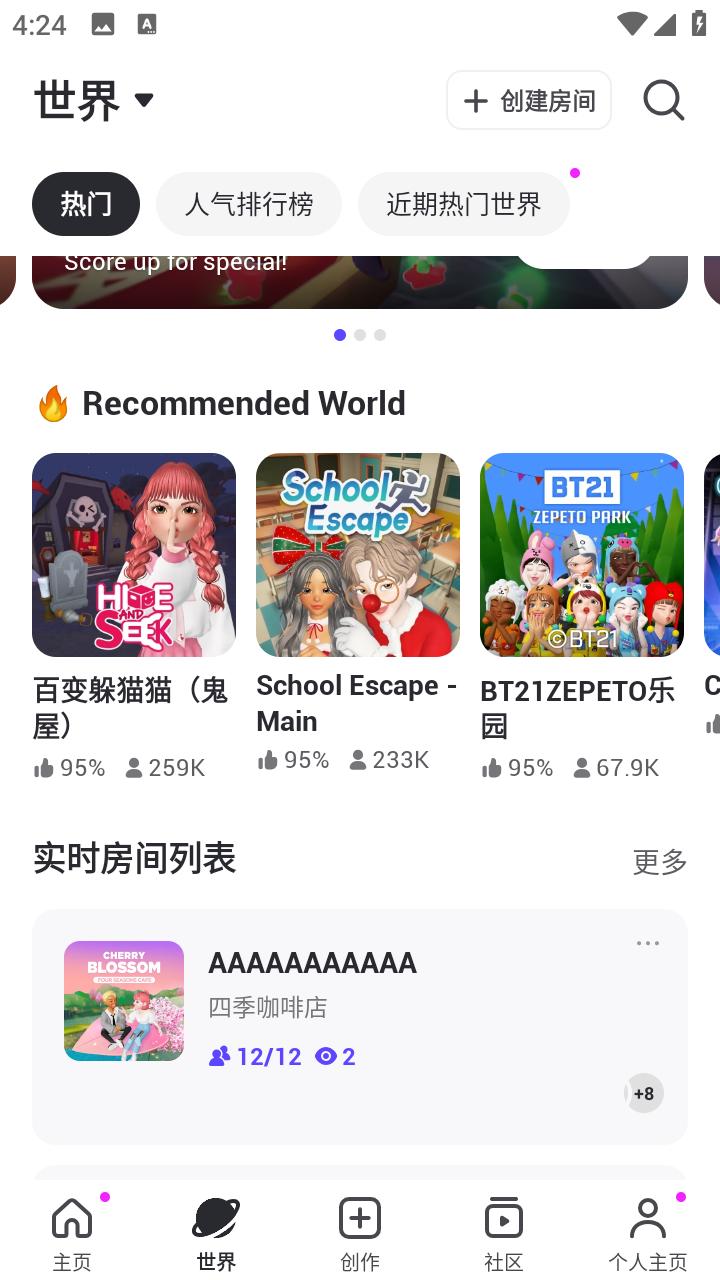Switch to the 社区 tab
720x1280 pixels.
504,1234
